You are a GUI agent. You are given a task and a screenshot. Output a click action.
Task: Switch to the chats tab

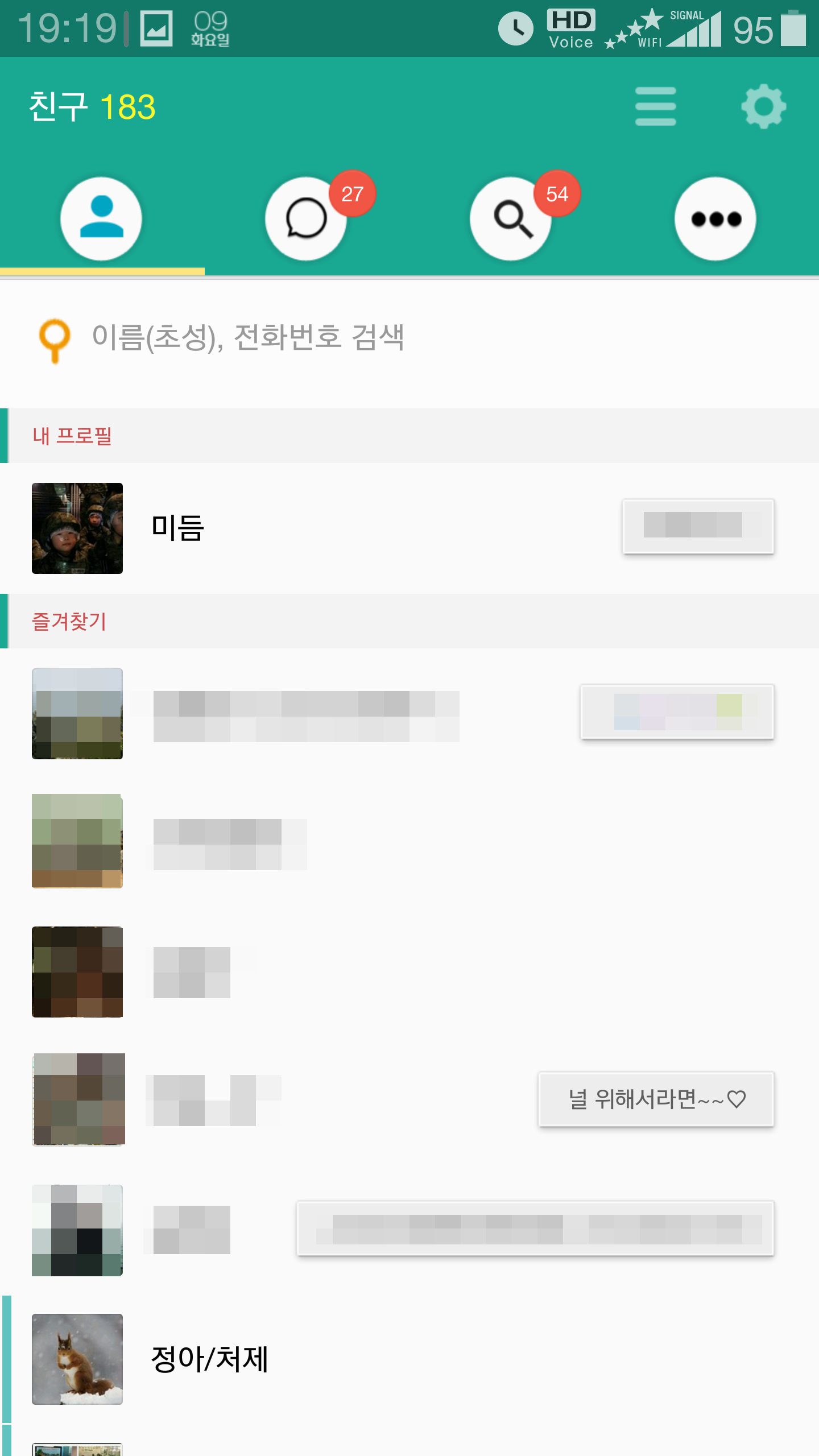[306, 219]
